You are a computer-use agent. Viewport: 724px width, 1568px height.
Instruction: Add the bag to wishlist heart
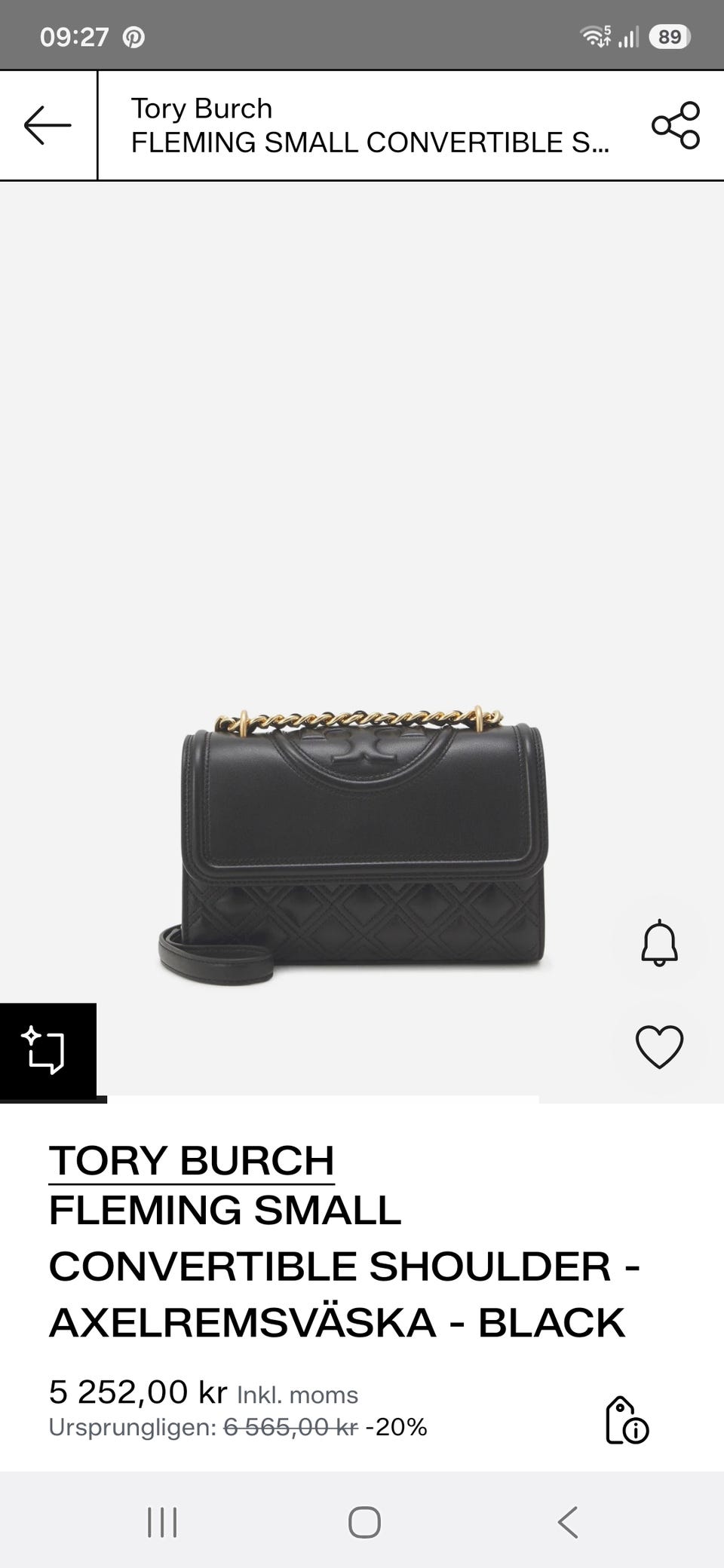[659, 1046]
